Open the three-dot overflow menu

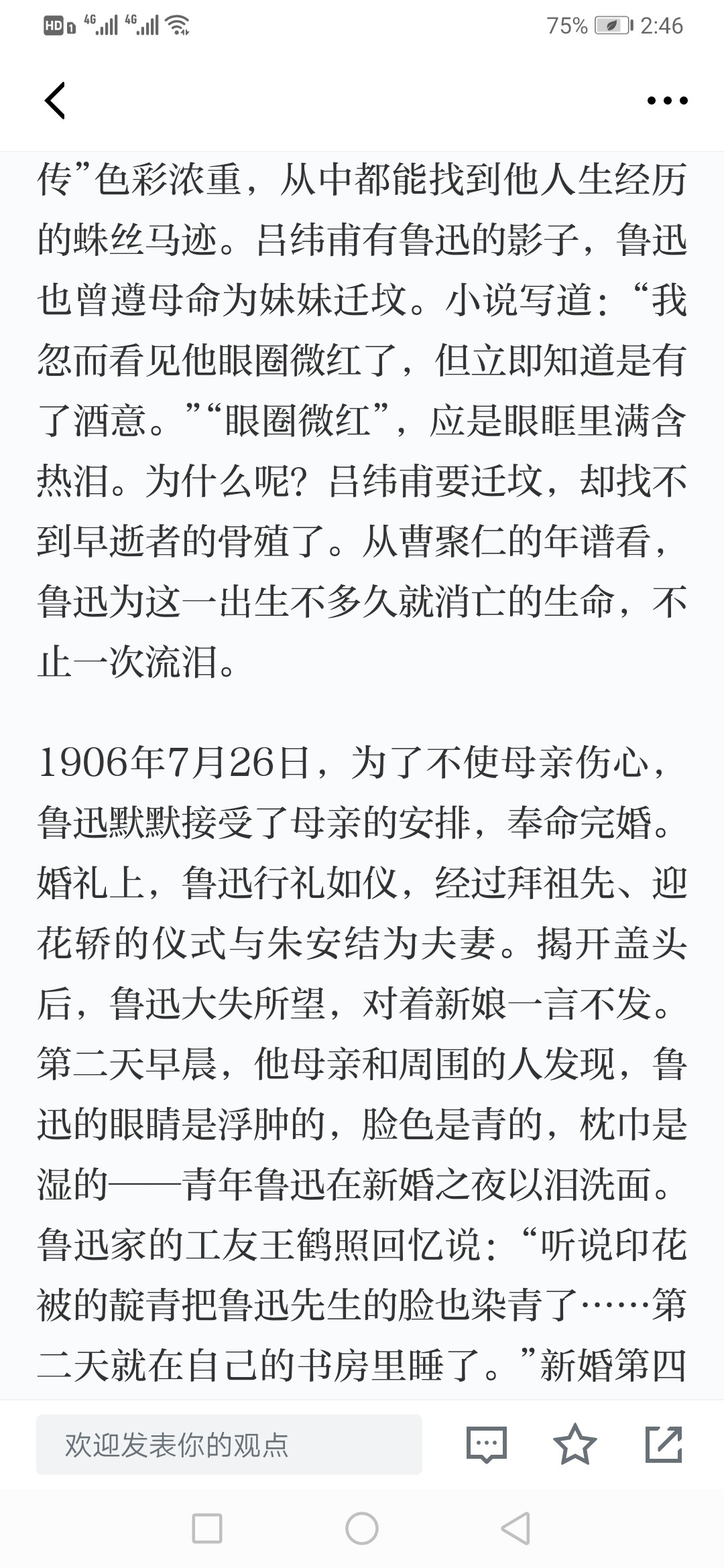coord(667,101)
